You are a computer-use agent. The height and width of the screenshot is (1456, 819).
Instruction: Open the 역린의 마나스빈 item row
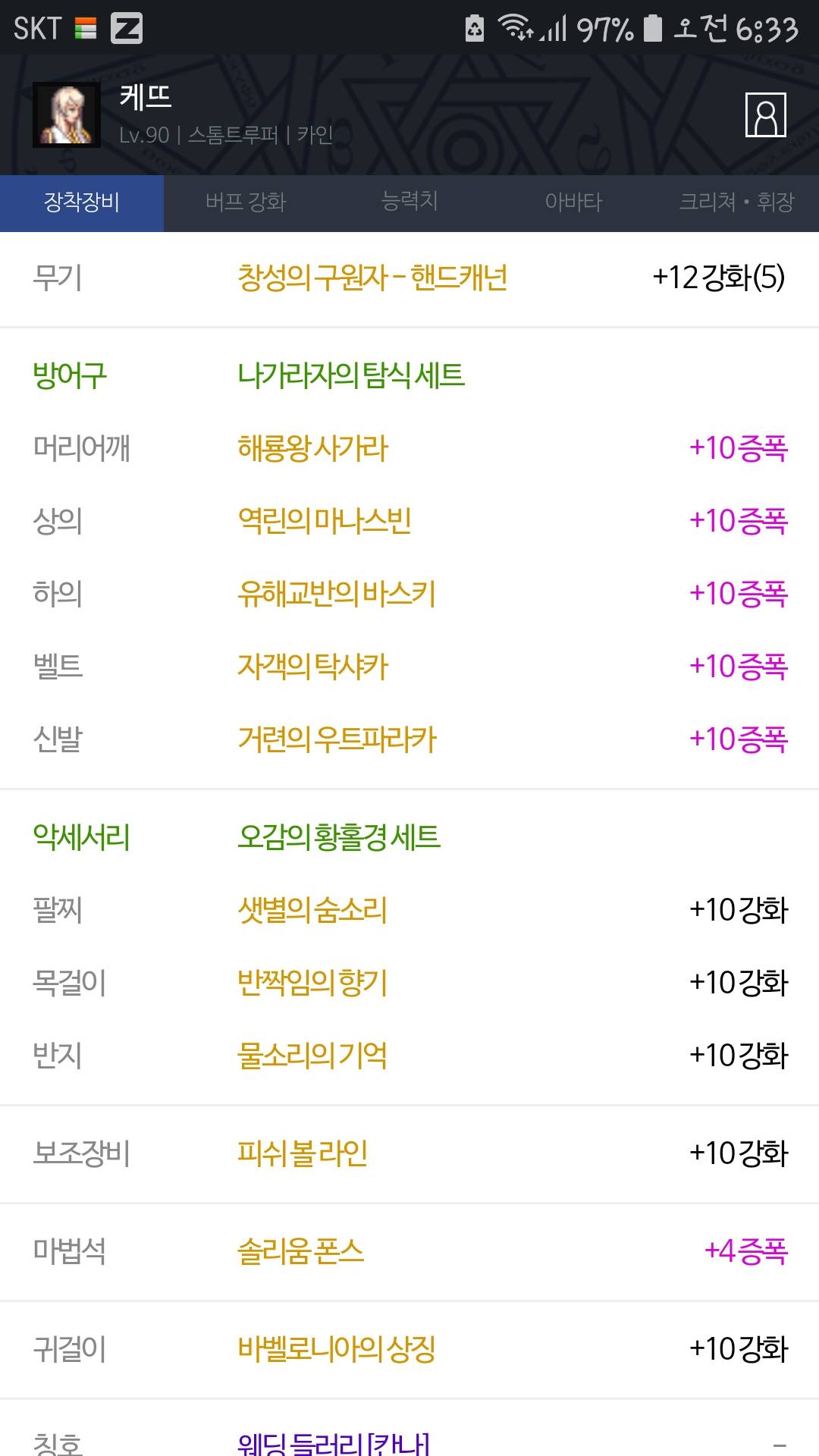click(x=409, y=521)
